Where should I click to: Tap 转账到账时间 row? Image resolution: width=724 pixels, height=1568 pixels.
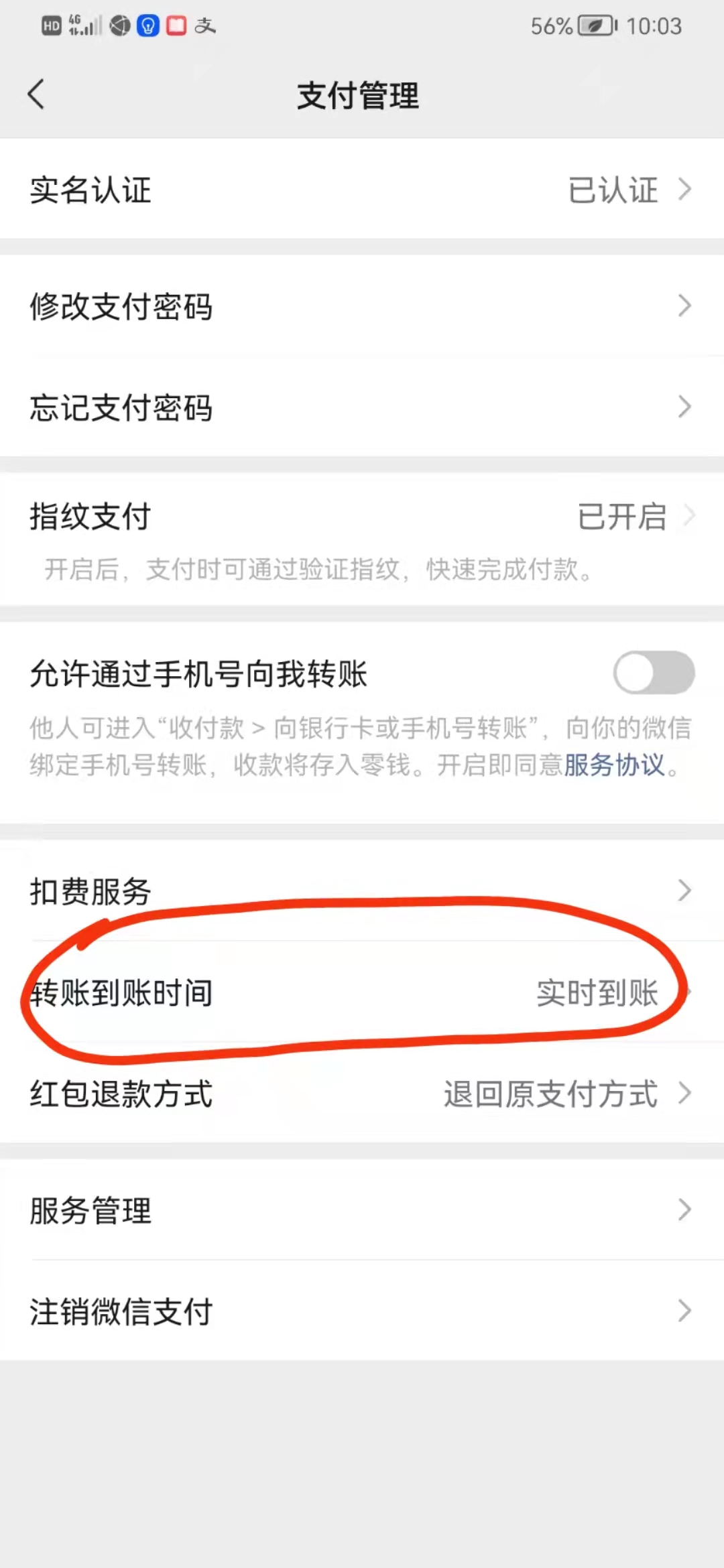(x=362, y=992)
